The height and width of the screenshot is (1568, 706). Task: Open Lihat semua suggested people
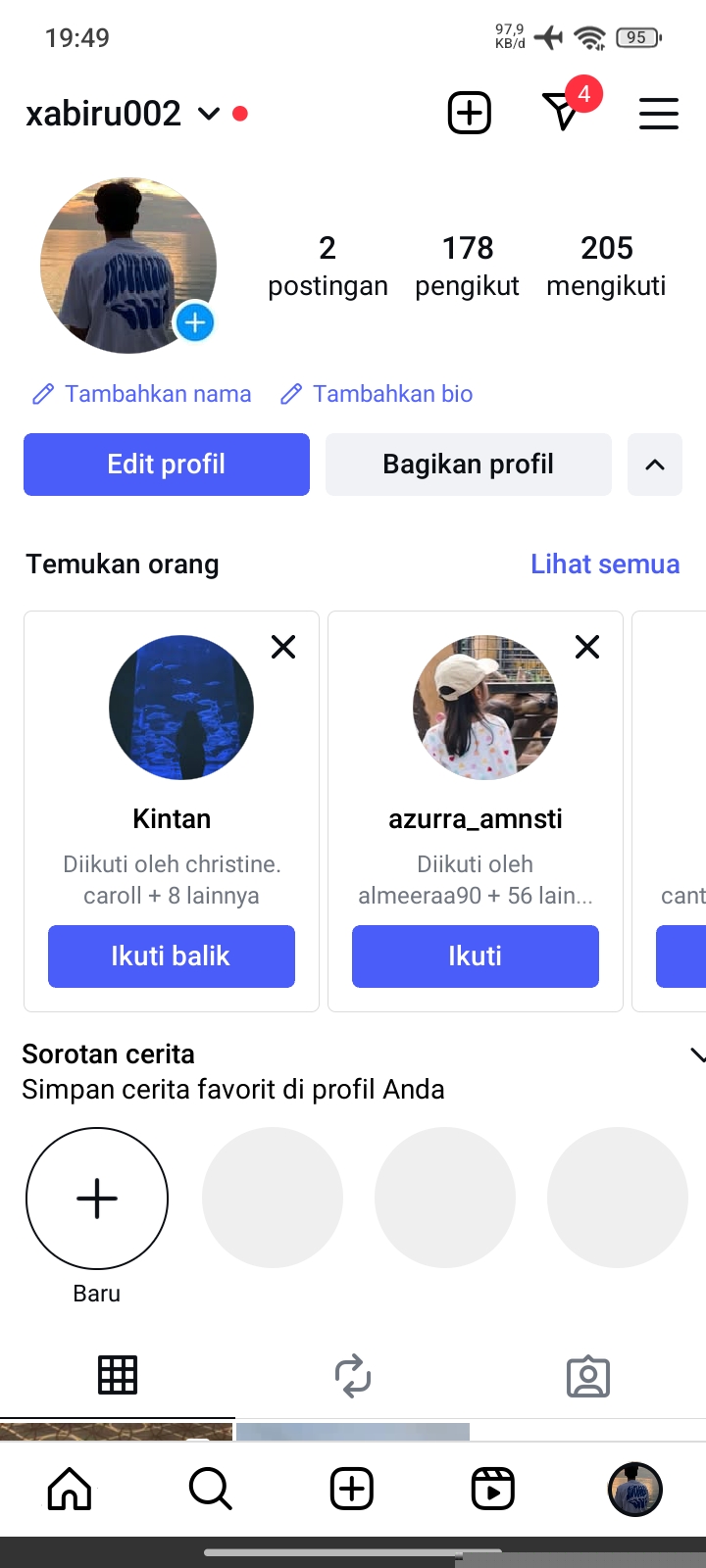coord(605,564)
